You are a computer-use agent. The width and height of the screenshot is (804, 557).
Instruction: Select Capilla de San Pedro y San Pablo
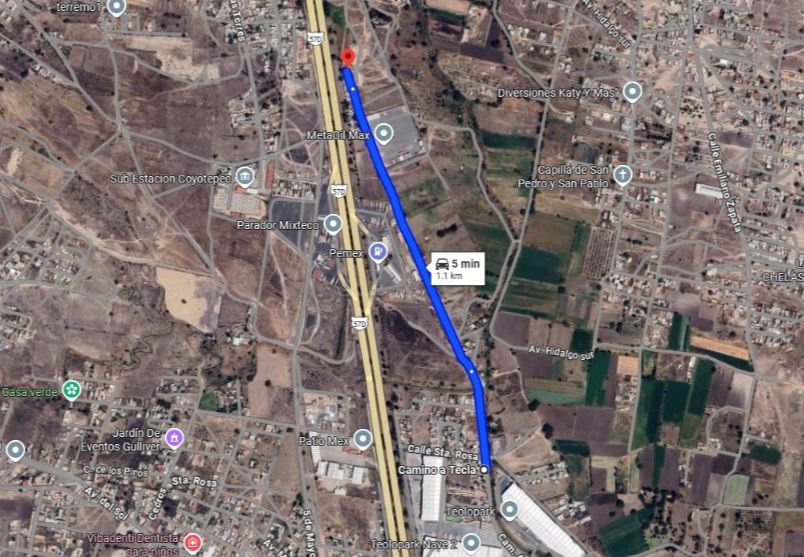(x=623, y=175)
